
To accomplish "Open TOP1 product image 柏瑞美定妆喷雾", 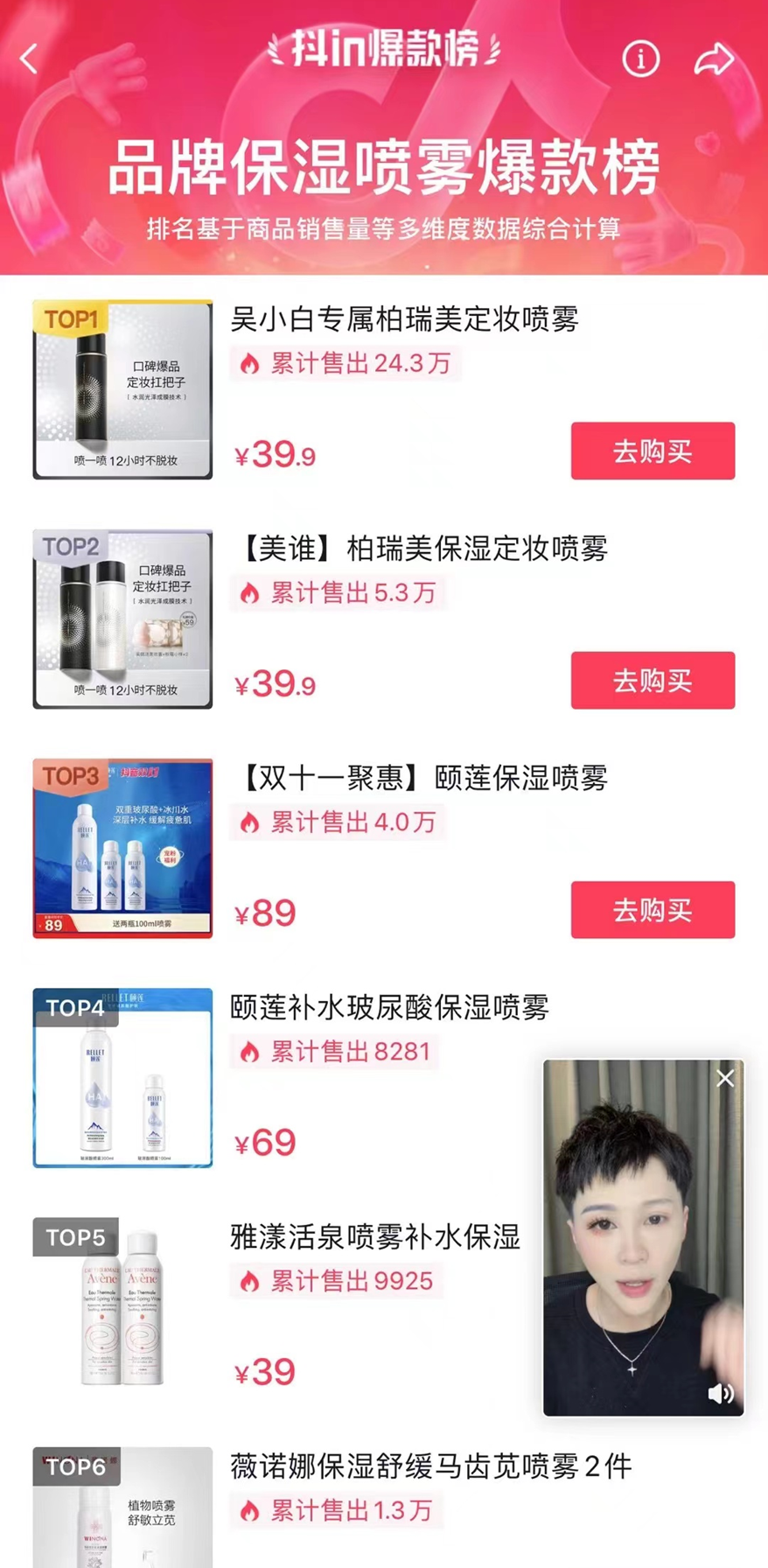I will click(122, 390).
